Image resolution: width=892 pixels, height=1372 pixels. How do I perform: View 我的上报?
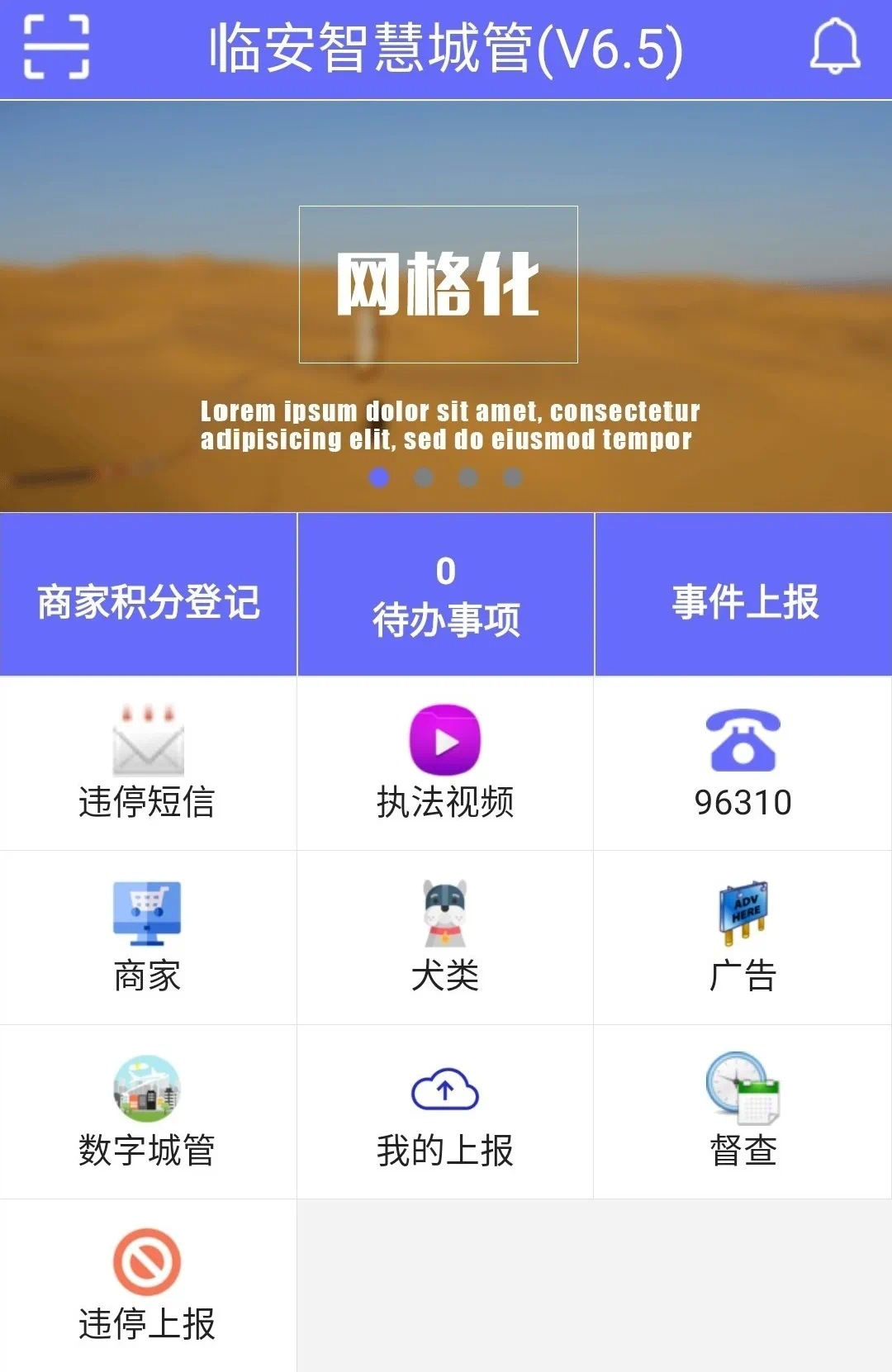(x=445, y=1113)
